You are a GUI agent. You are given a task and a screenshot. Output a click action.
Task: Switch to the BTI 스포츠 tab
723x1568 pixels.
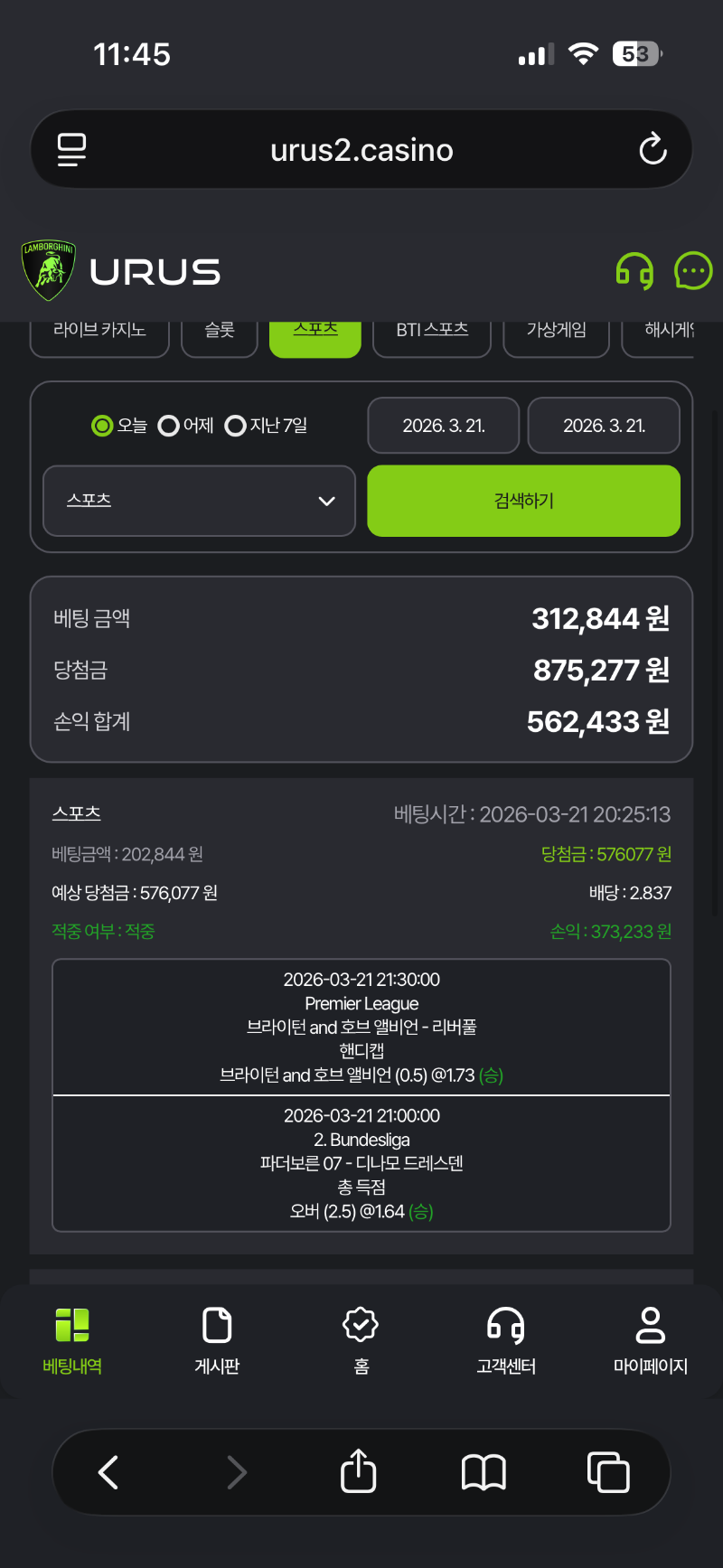coord(432,333)
